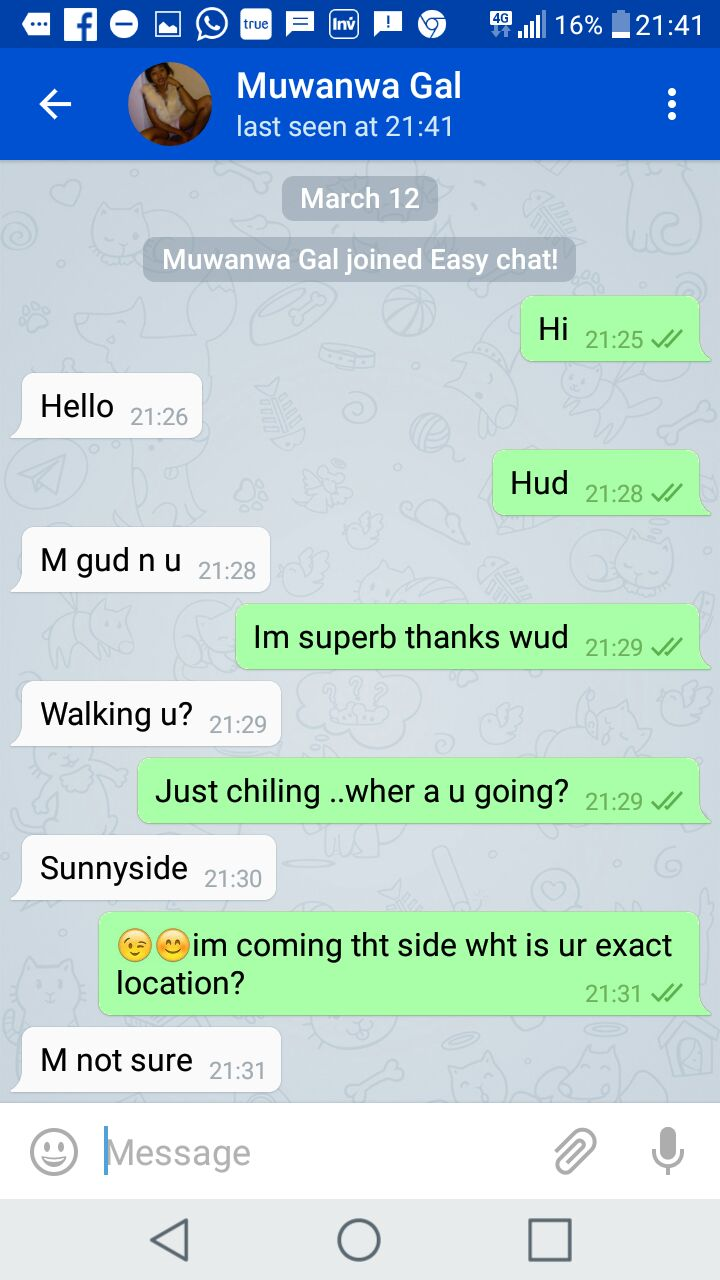This screenshot has width=720, height=1280.
Task: Tap the system home button
Action: [359, 1240]
